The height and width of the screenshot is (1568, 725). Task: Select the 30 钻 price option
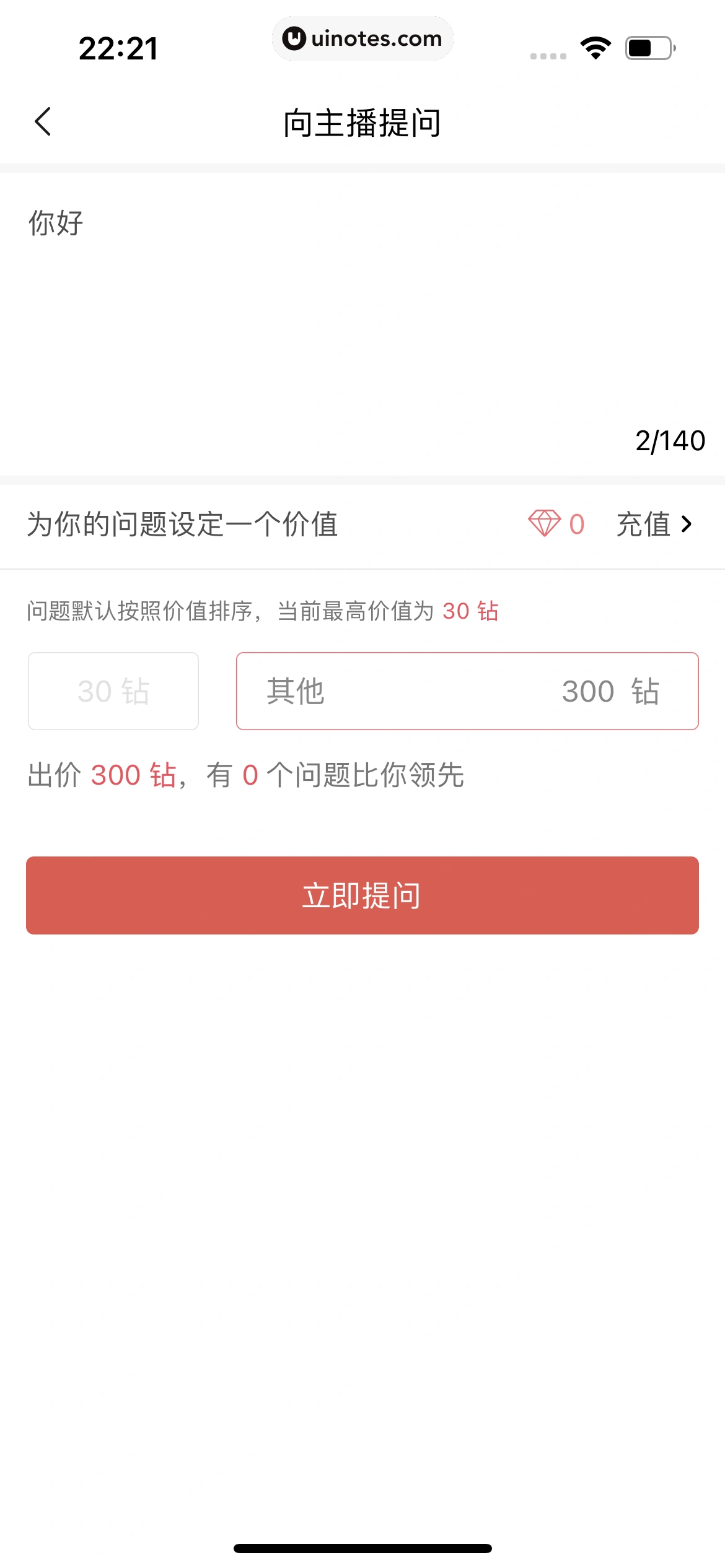coord(113,691)
